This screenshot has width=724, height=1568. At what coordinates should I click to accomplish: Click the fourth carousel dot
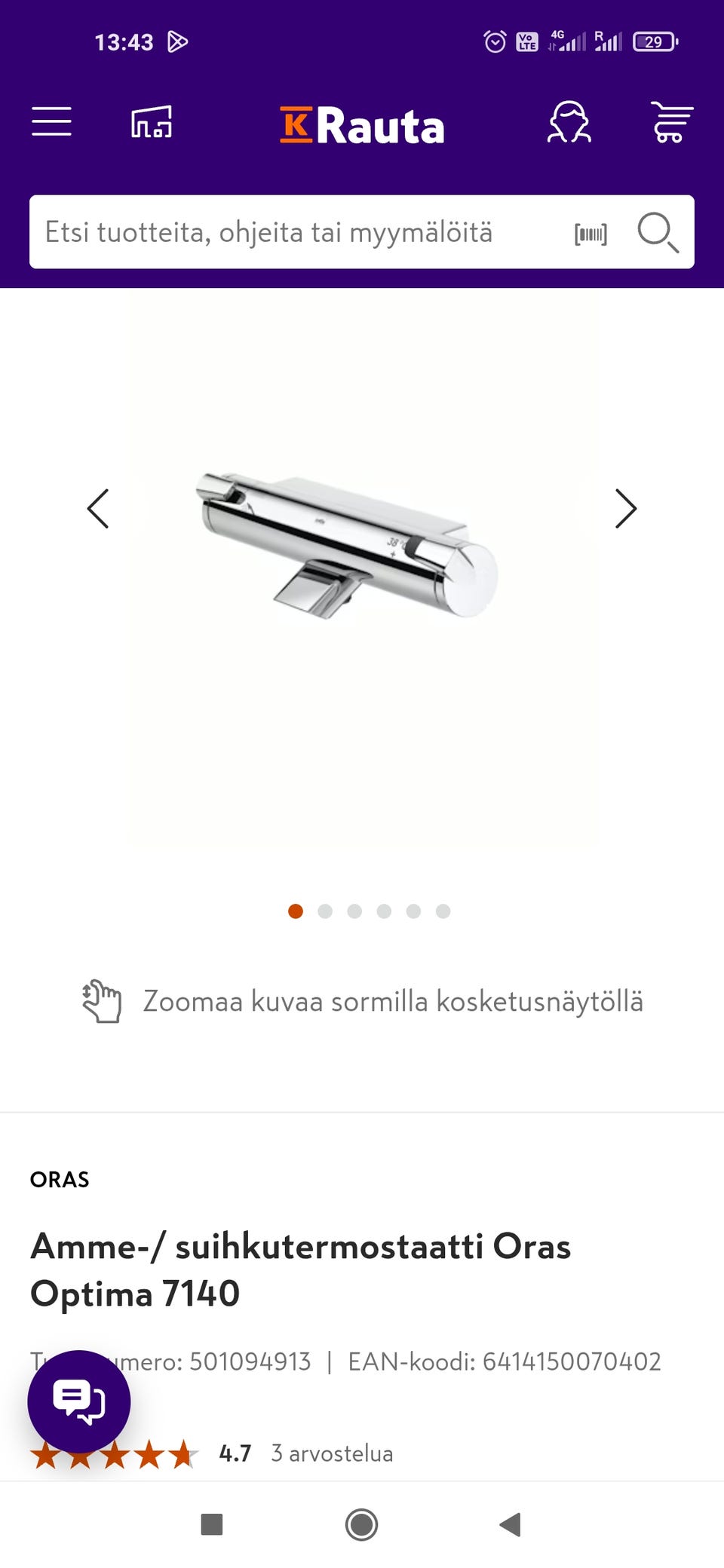[x=385, y=911]
